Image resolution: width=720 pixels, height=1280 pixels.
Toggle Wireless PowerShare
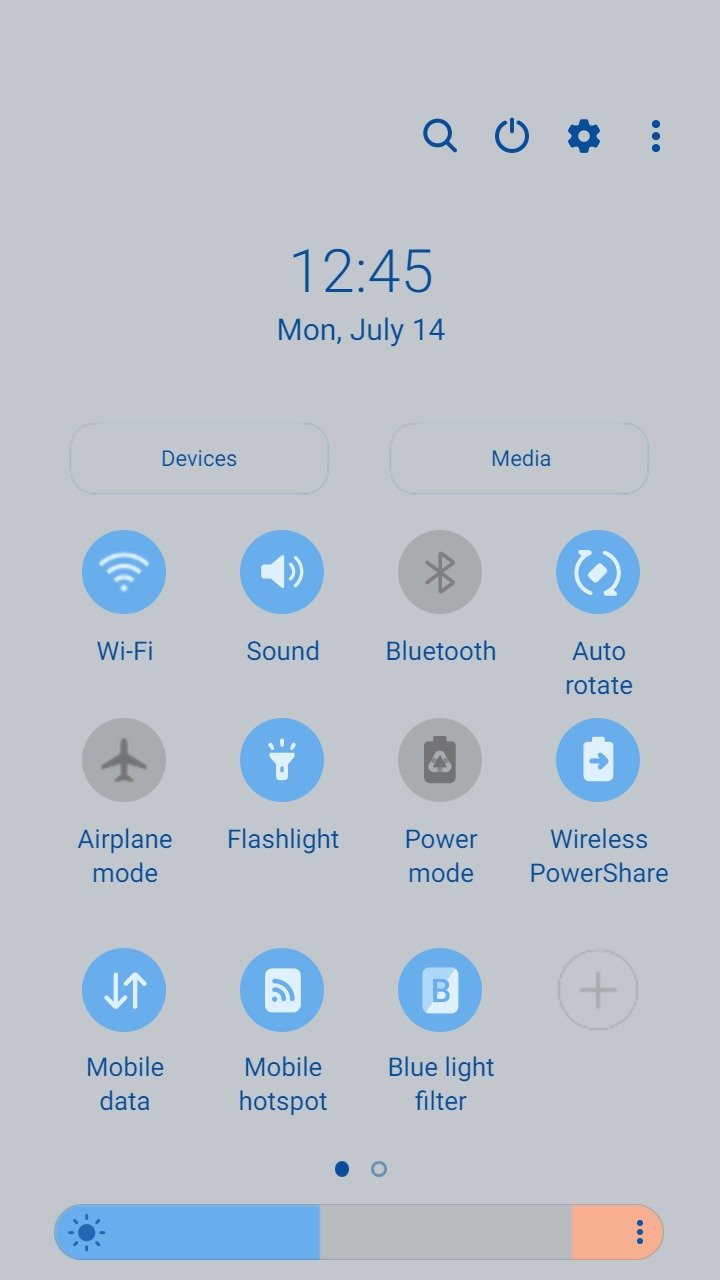(598, 760)
